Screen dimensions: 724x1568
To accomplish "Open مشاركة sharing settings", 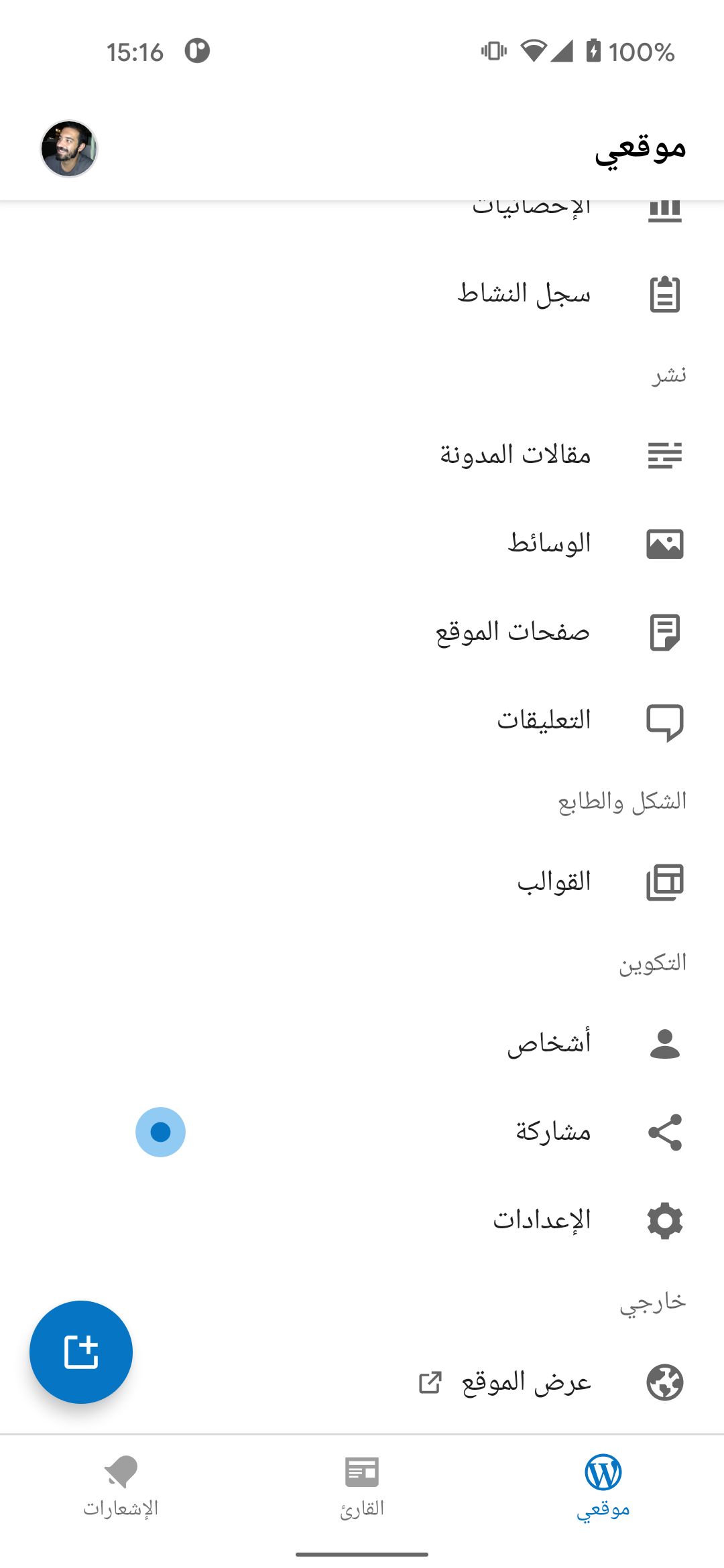I will pyautogui.click(x=362, y=1132).
